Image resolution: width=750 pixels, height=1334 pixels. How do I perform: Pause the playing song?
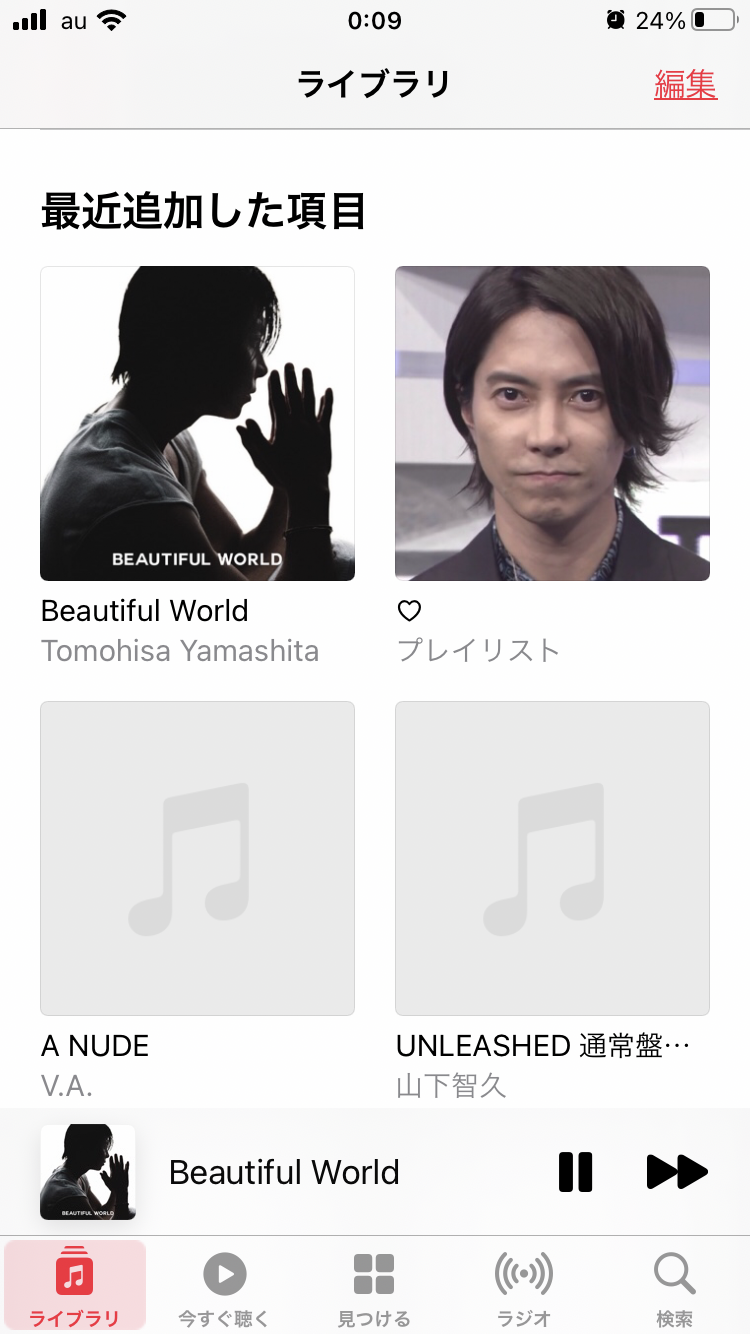point(575,1172)
